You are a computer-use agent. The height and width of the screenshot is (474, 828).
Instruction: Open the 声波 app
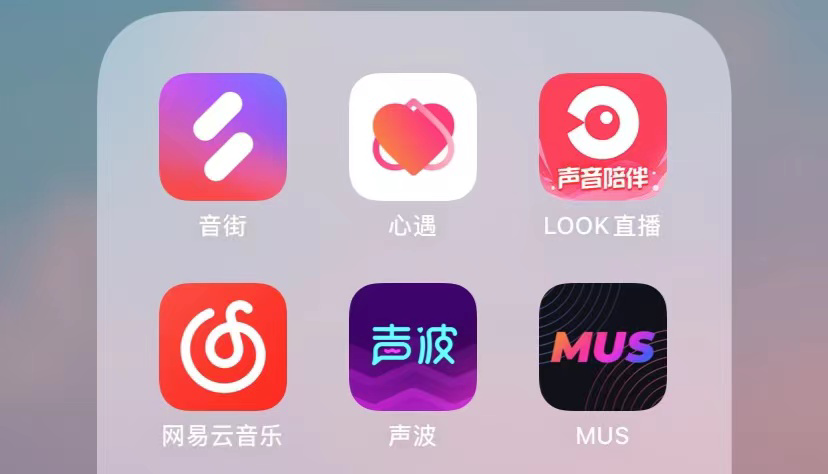pos(413,347)
